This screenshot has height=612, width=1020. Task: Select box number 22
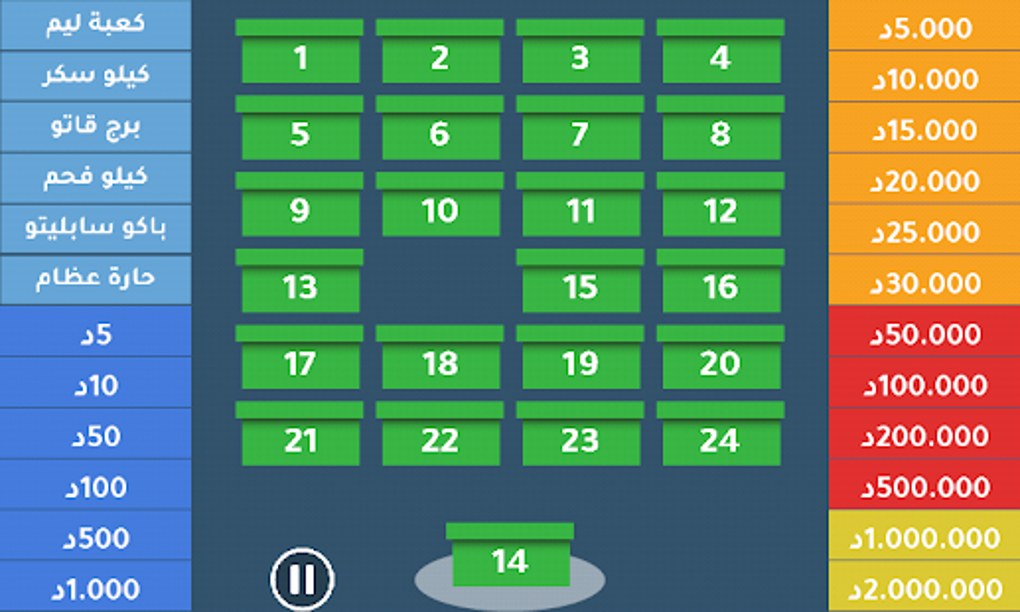[x=440, y=440]
